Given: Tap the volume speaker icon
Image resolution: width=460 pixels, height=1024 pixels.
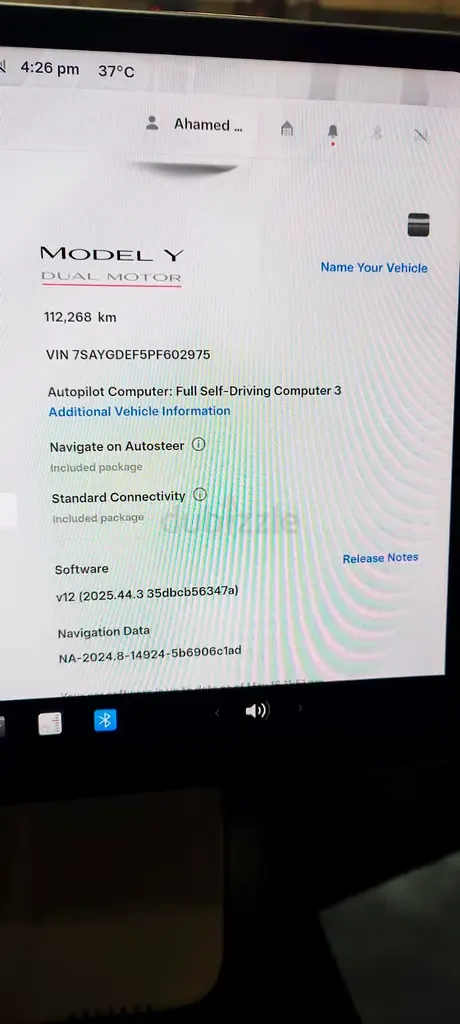Looking at the screenshot, I should click(x=257, y=711).
